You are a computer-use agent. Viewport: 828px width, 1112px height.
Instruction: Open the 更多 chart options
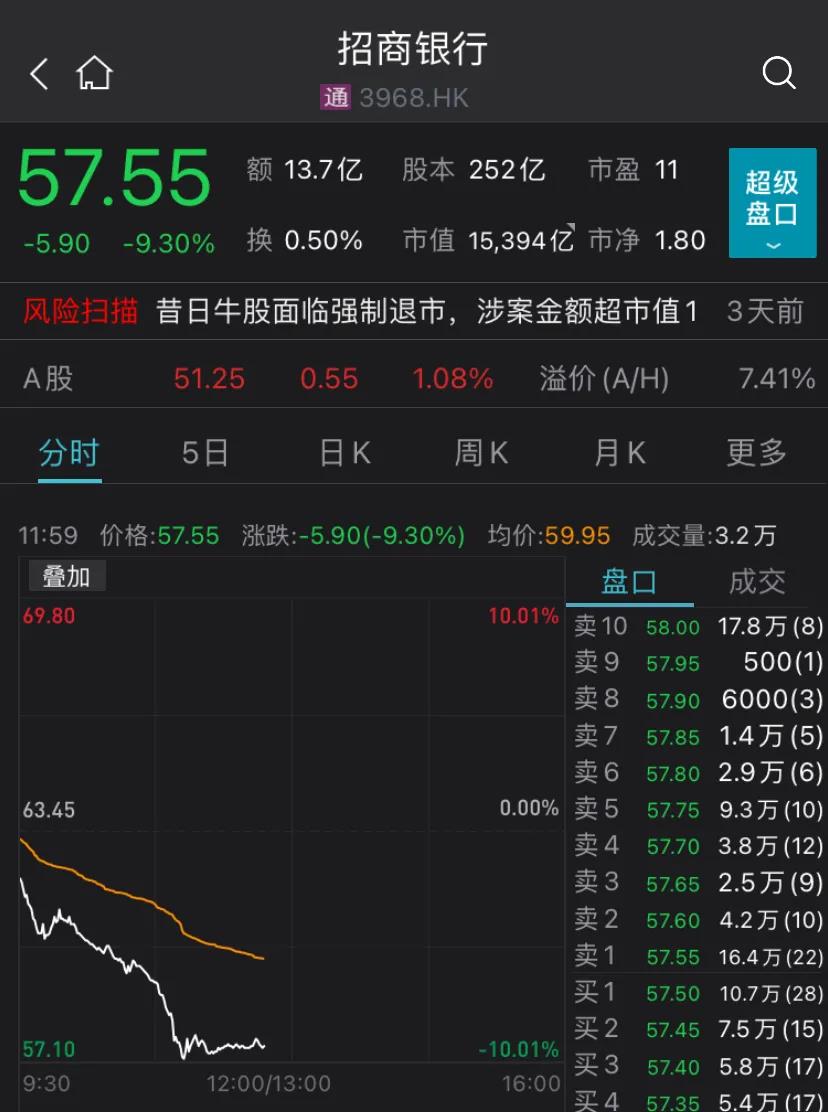[x=756, y=453]
